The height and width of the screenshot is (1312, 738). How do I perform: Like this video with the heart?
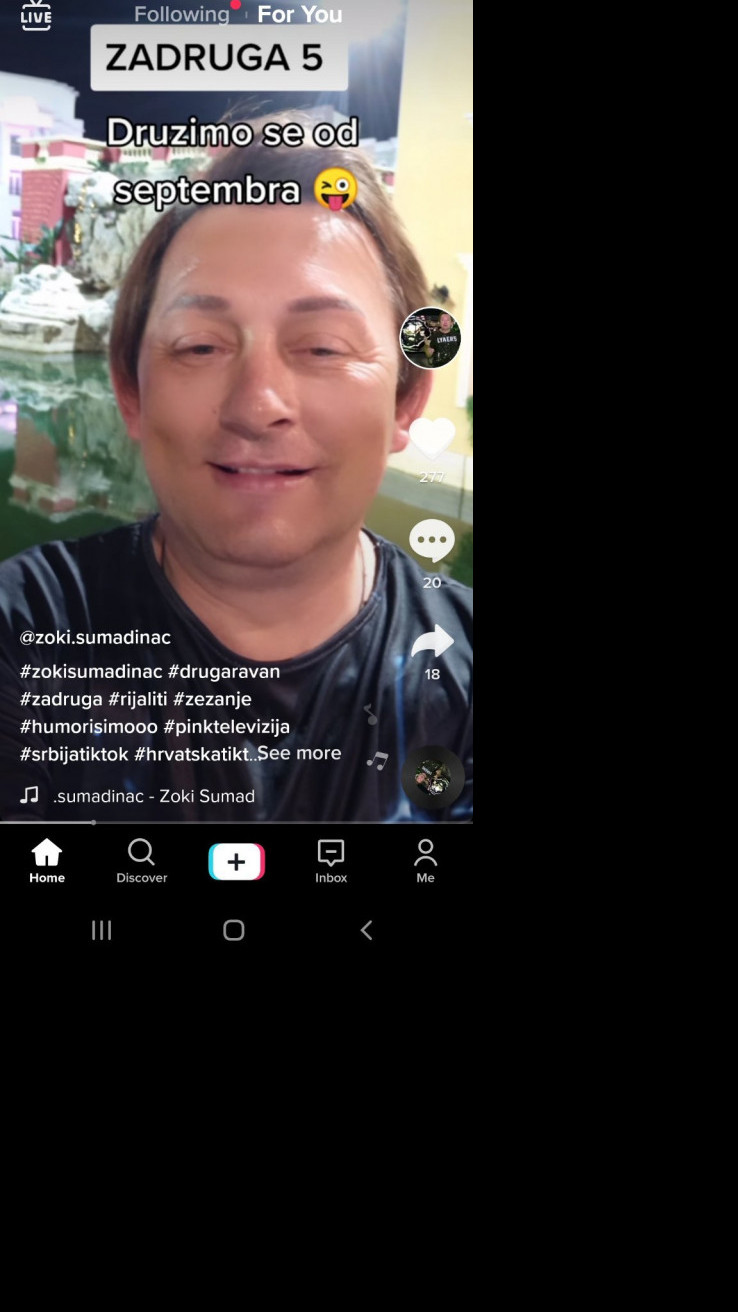tap(432, 439)
